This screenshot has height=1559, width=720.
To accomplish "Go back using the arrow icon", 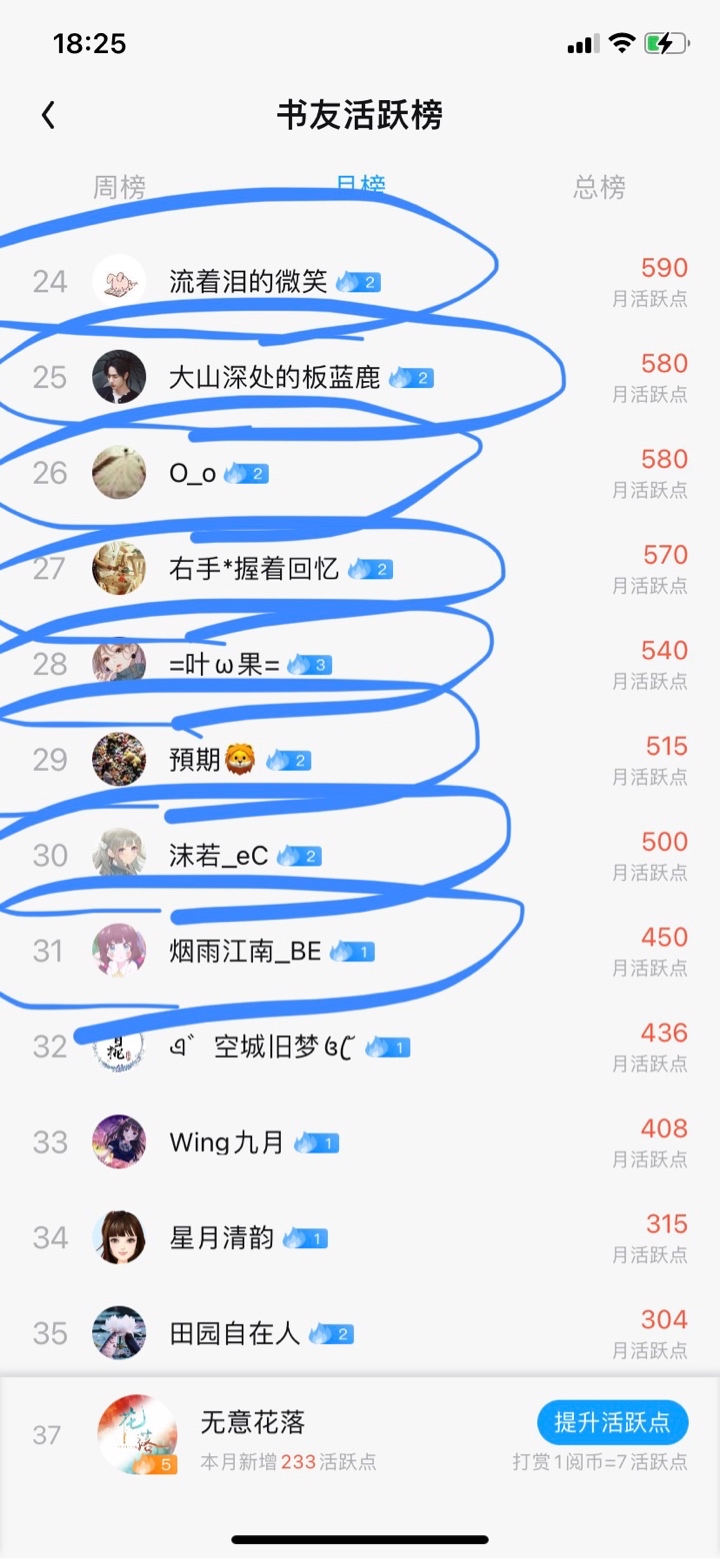I will tap(48, 116).
